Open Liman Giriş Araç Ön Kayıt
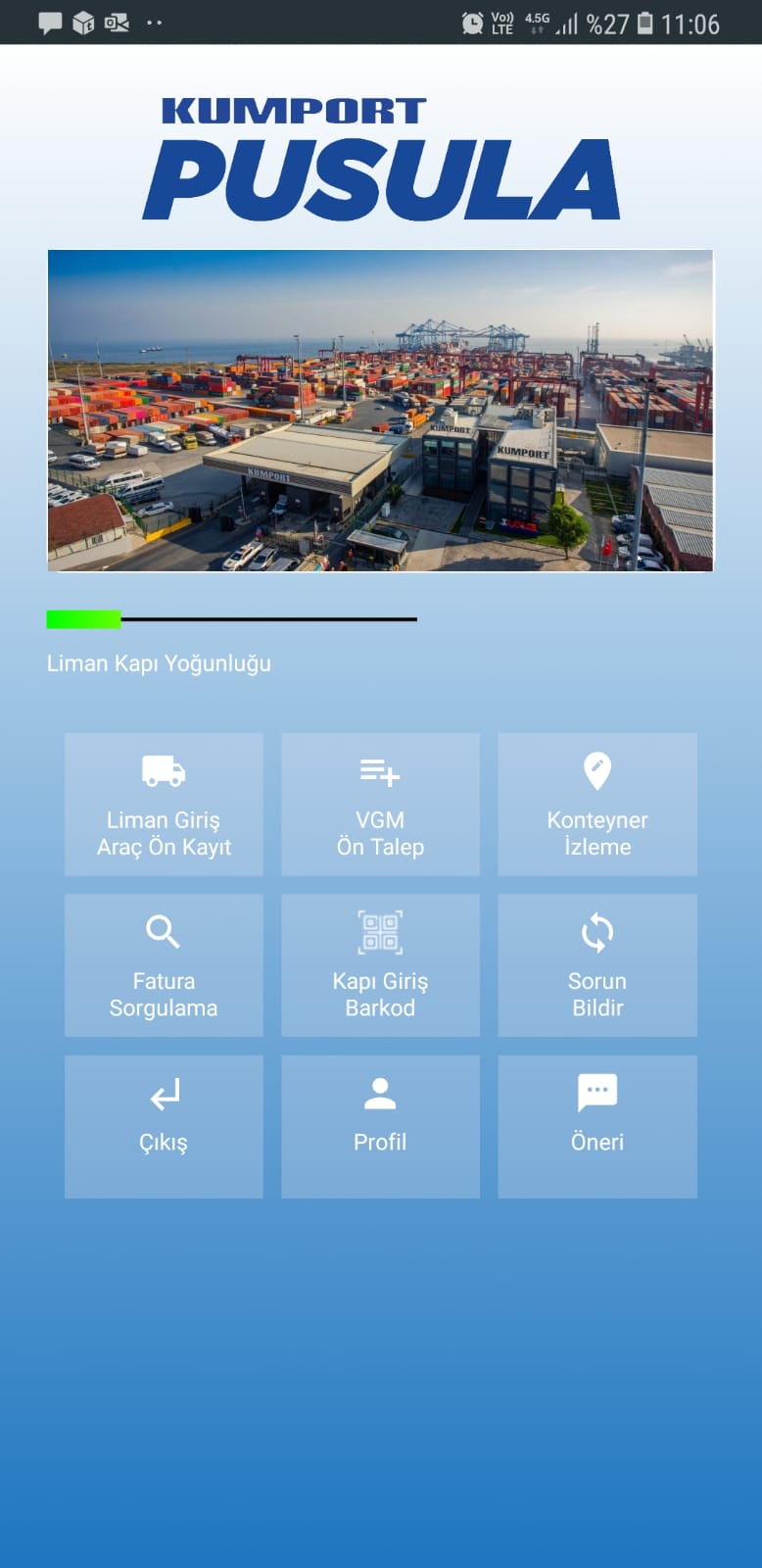Screen dimensions: 762x1568 pyautogui.click(x=164, y=804)
